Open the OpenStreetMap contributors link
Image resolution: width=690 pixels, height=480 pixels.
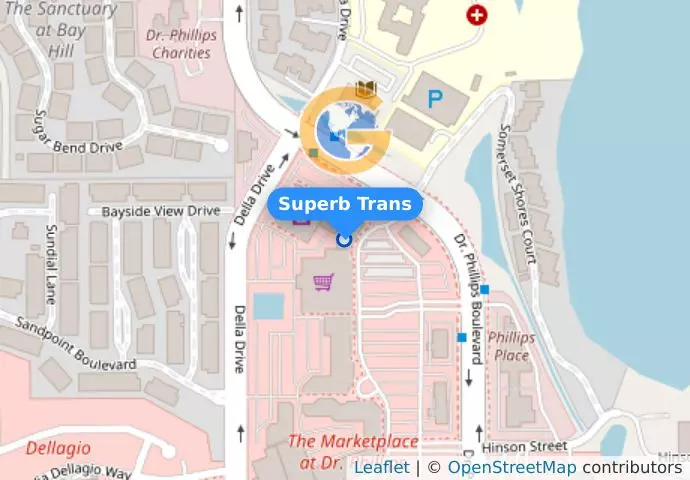511,467
